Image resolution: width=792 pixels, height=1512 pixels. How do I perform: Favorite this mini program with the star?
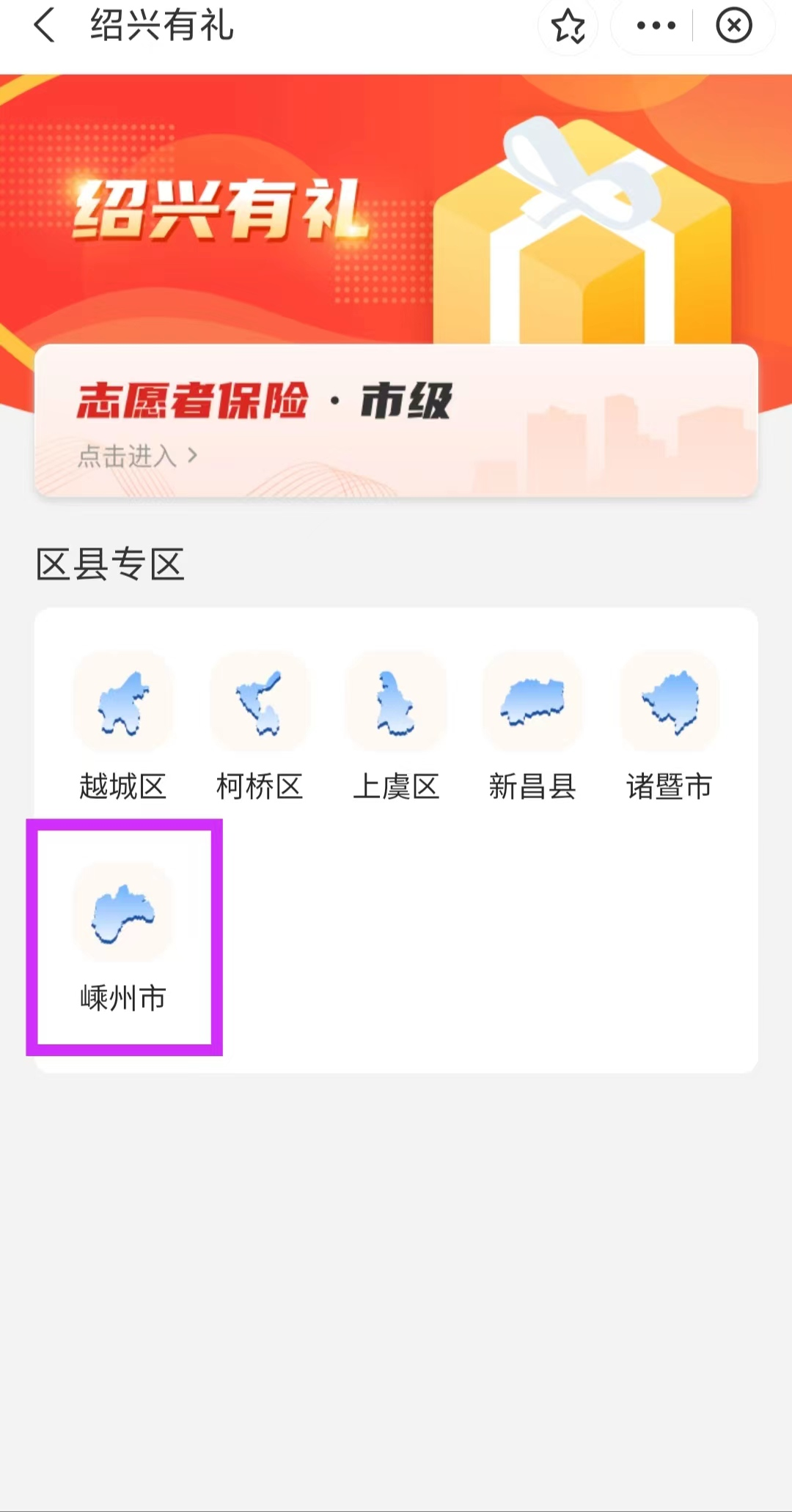click(568, 26)
